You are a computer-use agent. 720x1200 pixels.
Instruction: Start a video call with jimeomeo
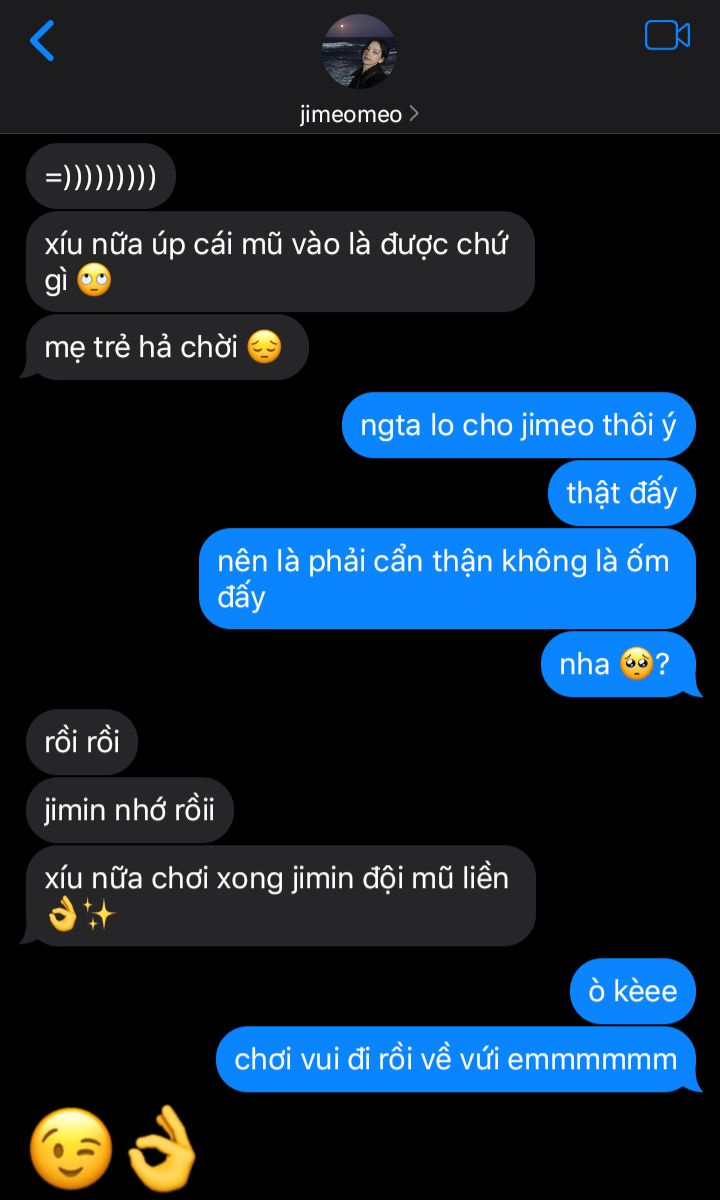[667, 36]
